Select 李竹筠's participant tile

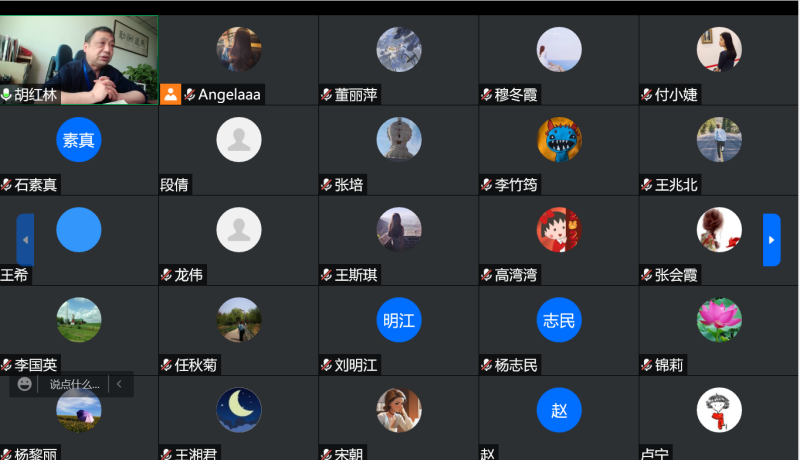(558, 148)
